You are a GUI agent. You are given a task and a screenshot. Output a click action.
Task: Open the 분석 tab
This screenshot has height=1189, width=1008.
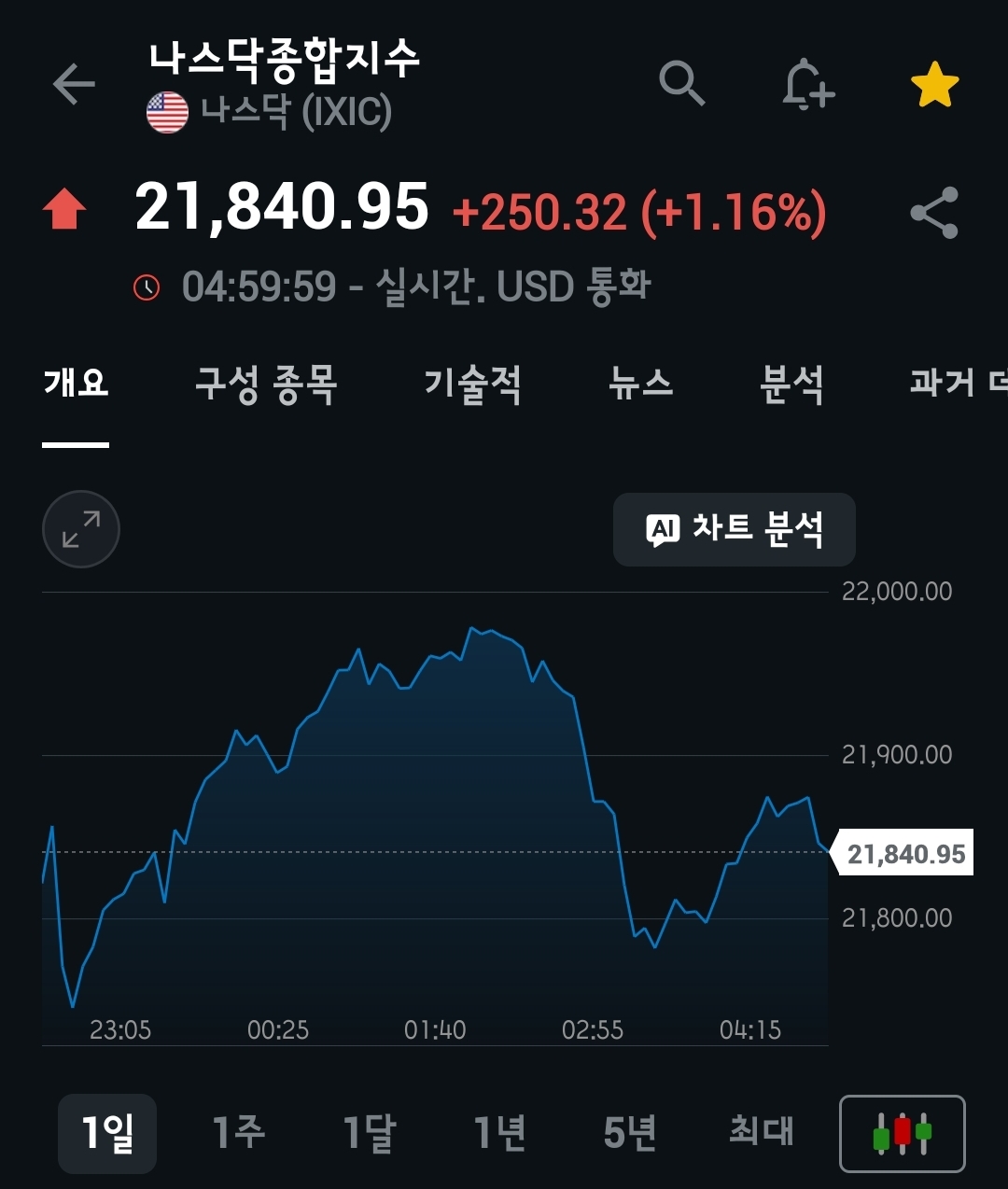coord(791,384)
